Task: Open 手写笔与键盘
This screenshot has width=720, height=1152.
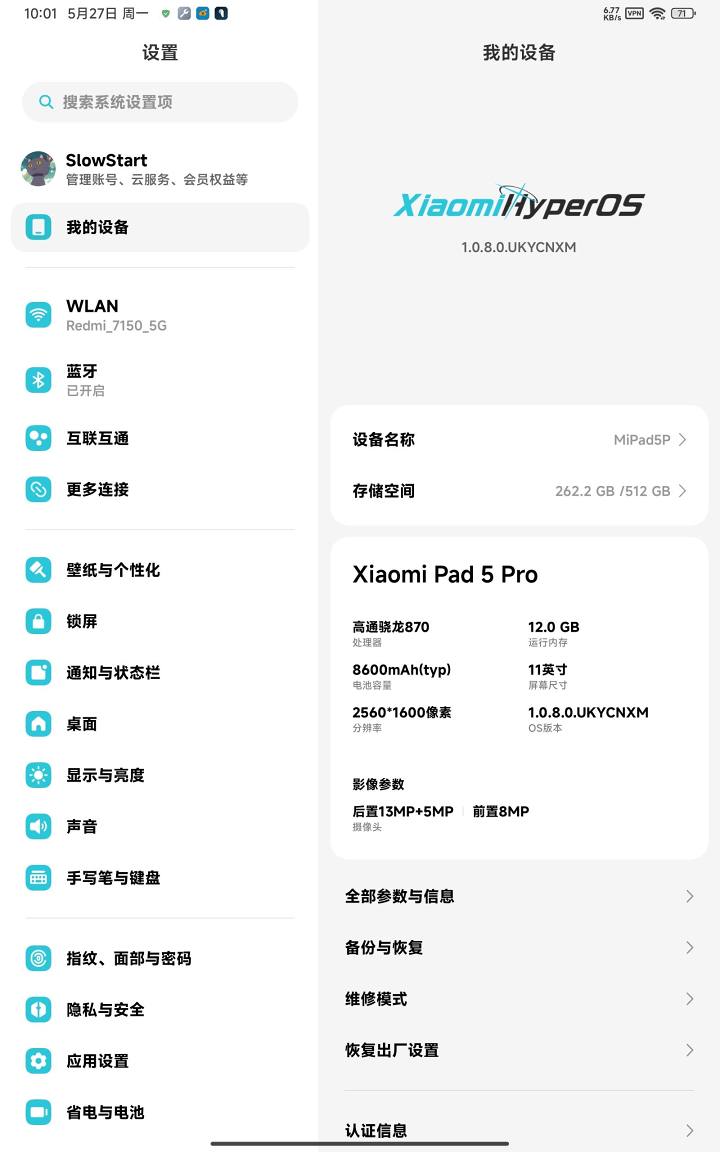Action: [160, 878]
